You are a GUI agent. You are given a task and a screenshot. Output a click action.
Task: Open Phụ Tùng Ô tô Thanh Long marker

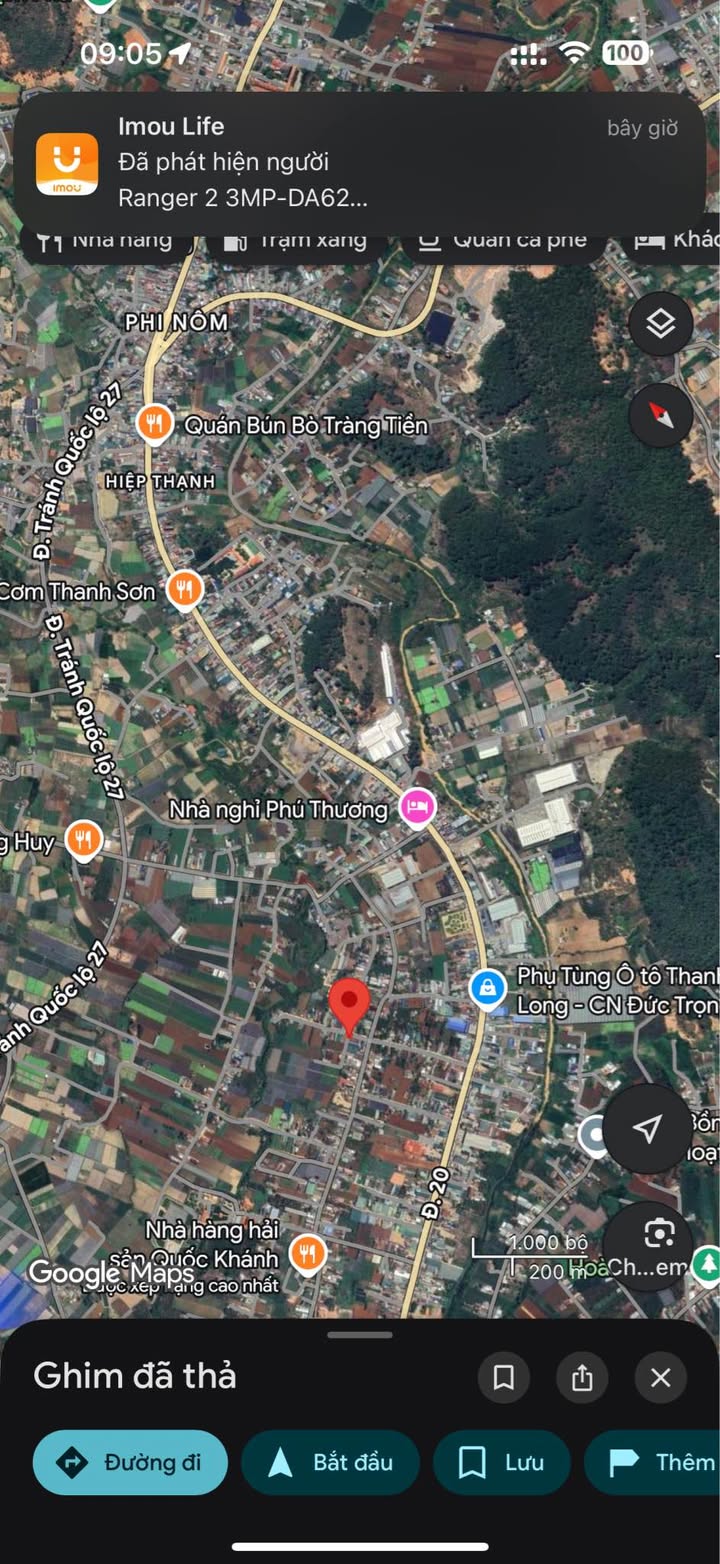click(x=487, y=990)
